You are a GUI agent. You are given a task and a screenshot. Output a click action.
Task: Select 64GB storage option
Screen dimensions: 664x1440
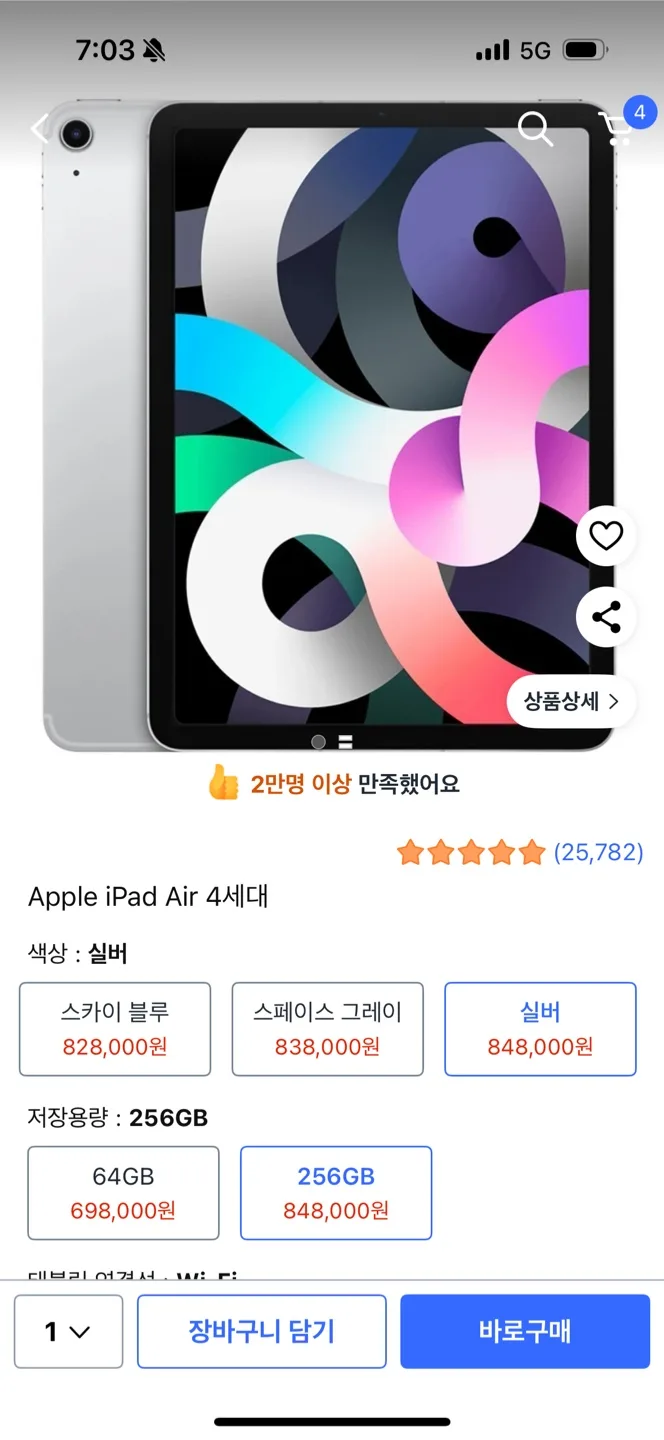pyautogui.click(x=123, y=1193)
